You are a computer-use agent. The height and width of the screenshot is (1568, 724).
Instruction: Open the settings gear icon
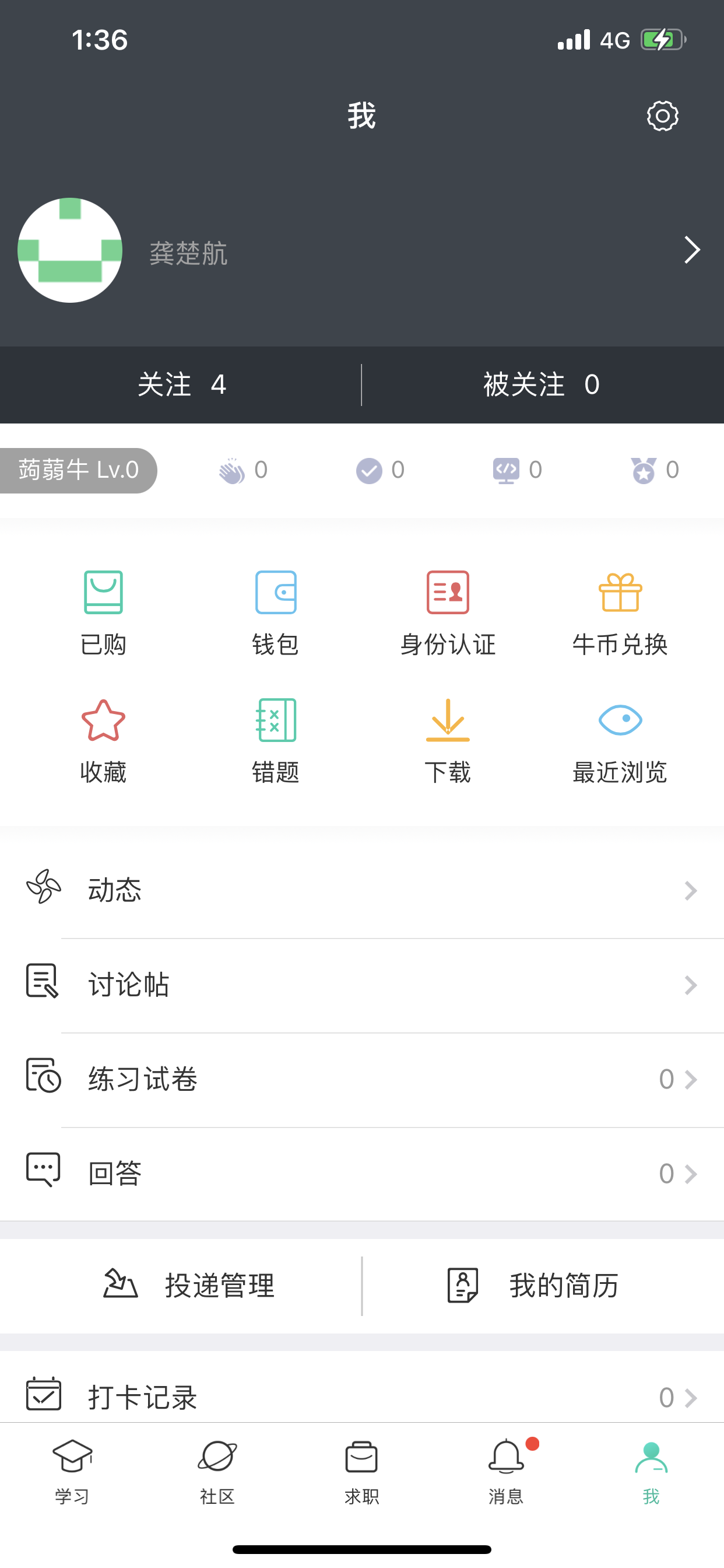click(662, 116)
